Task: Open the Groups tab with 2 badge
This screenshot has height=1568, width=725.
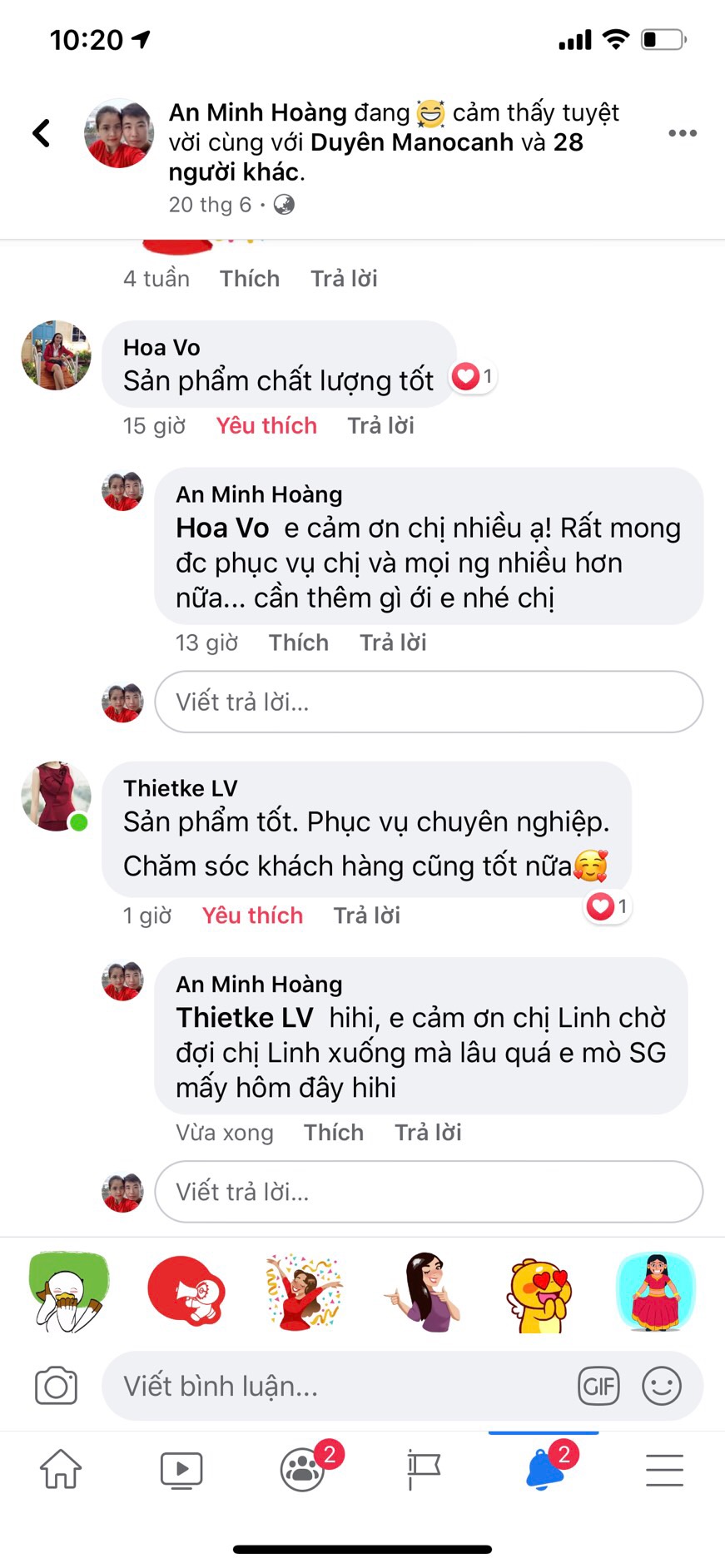Action: tap(303, 1469)
